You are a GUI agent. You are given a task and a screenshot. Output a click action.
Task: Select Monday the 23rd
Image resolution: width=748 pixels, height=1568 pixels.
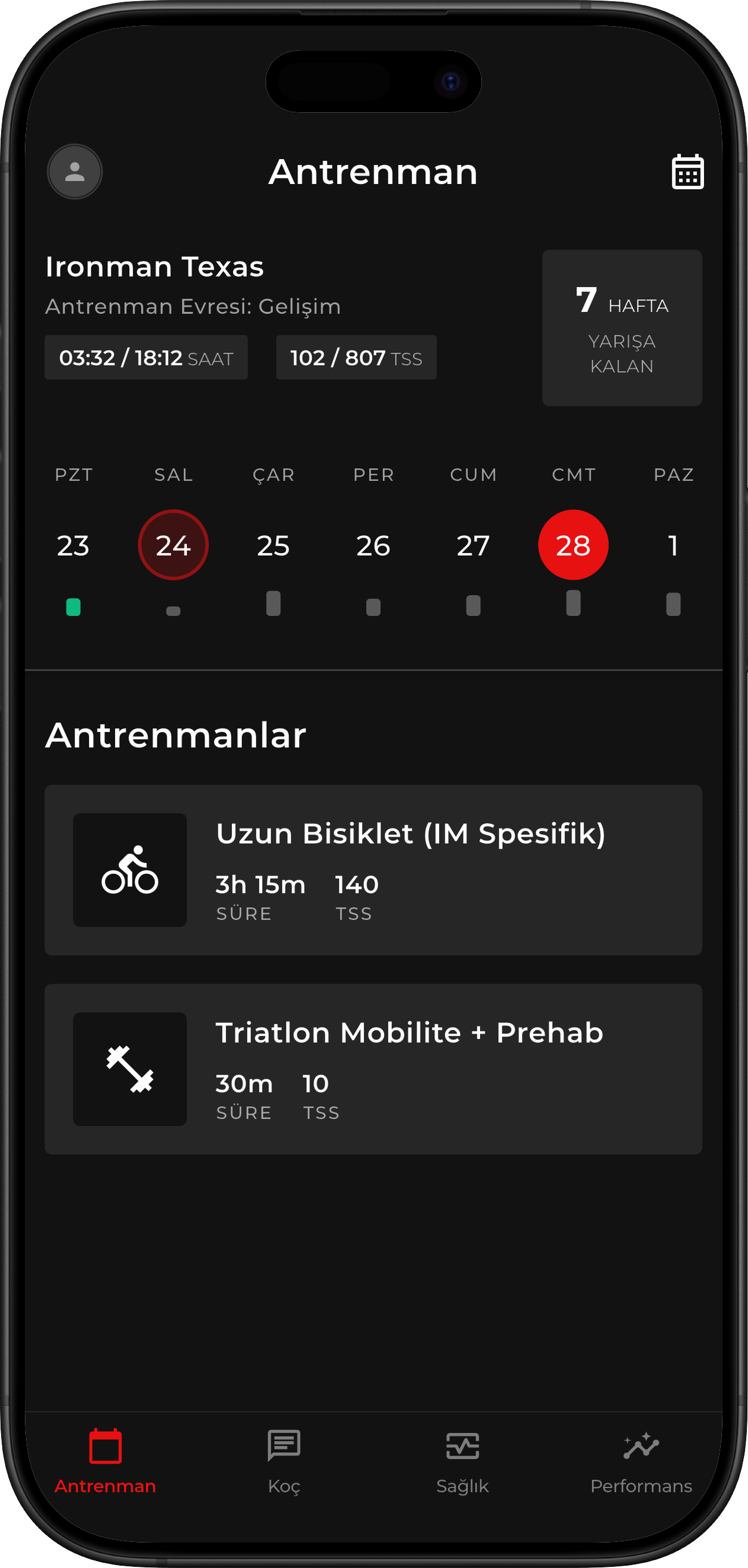[73, 546]
